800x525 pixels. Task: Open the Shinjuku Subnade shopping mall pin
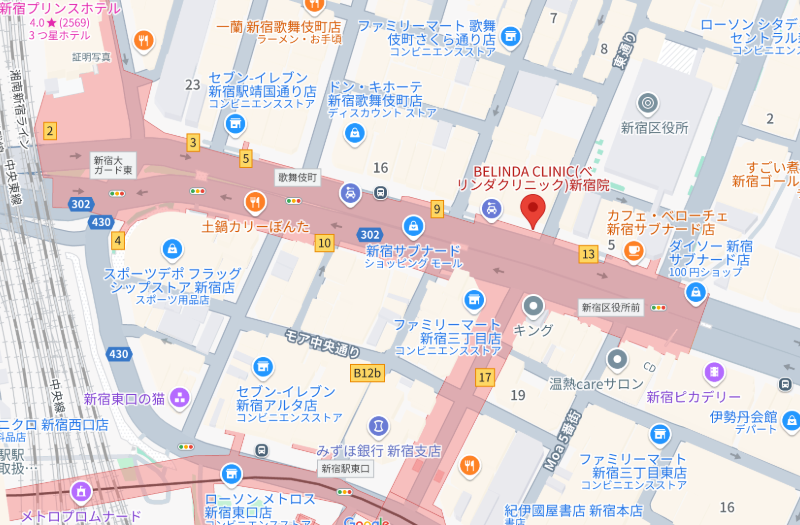click(x=412, y=226)
